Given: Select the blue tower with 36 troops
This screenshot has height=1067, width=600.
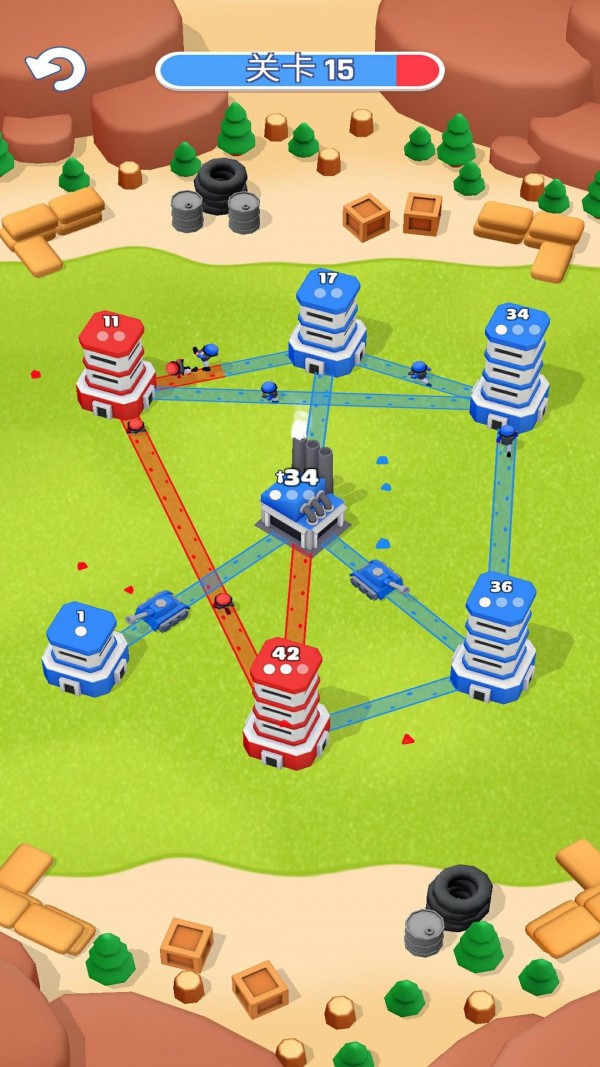Looking at the screenshot, I should 495,640.
